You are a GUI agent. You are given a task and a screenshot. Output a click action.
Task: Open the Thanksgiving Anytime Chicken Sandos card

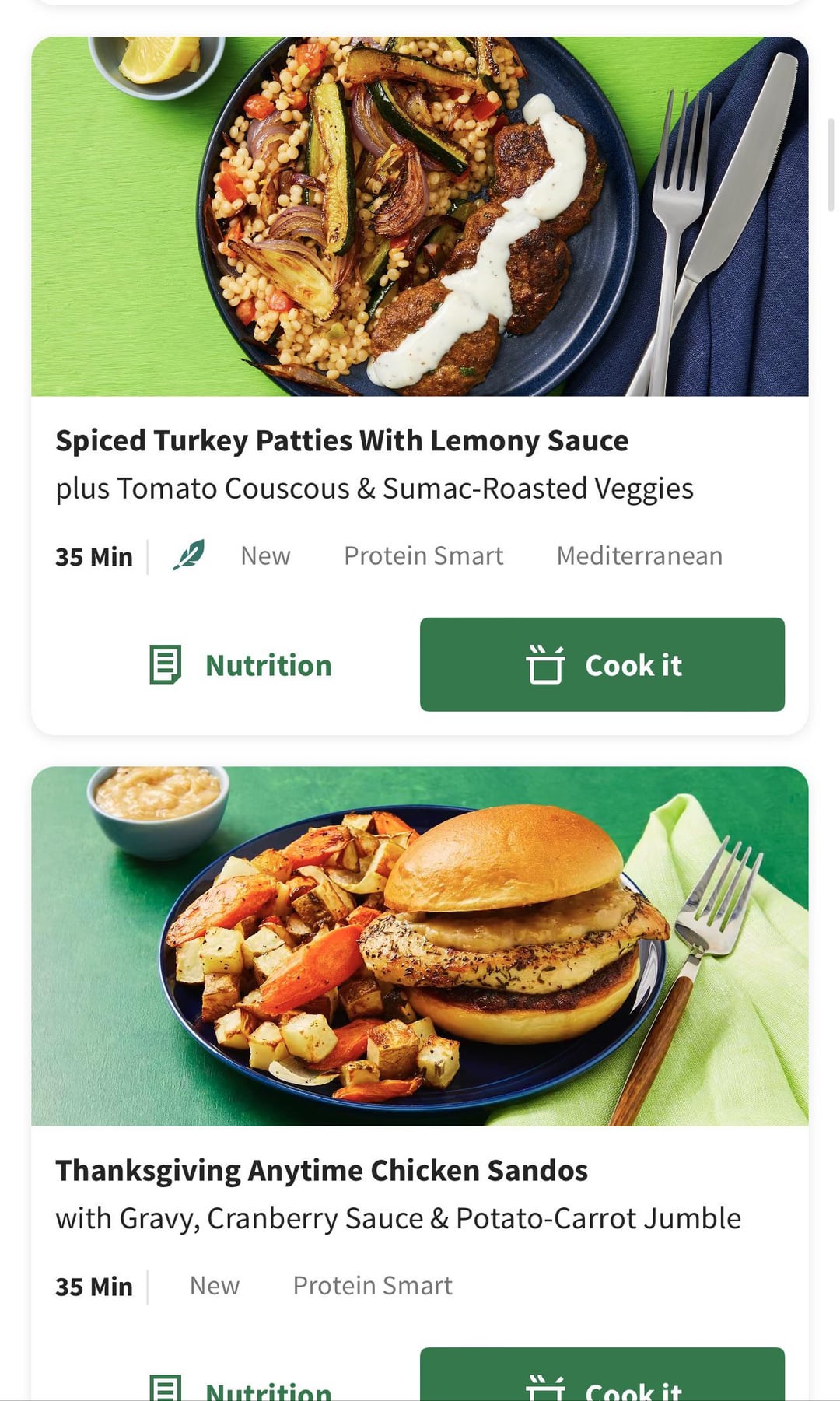click(419, 945)
